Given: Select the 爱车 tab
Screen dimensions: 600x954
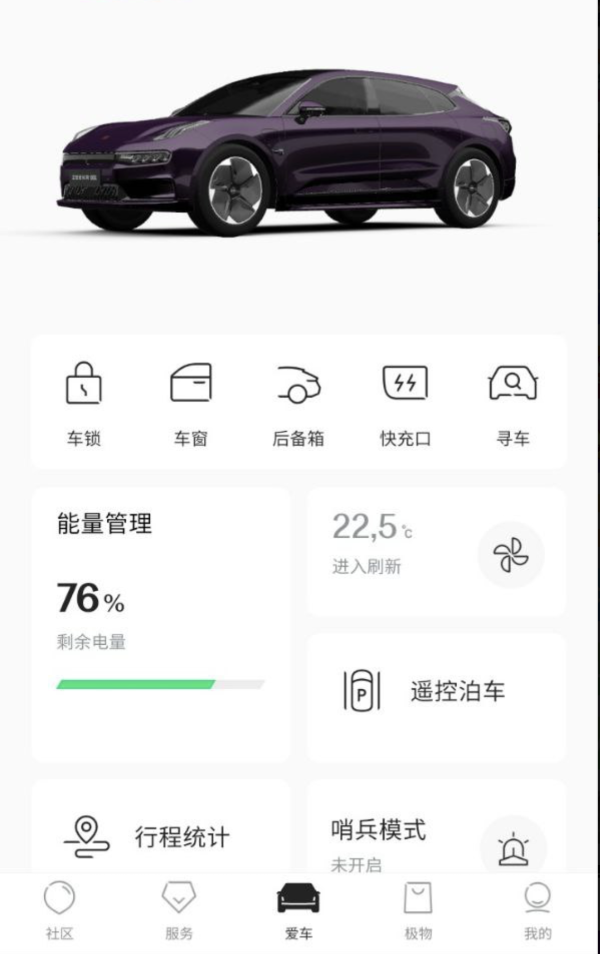Looking at the screenshot, I should tap(298, 912).
